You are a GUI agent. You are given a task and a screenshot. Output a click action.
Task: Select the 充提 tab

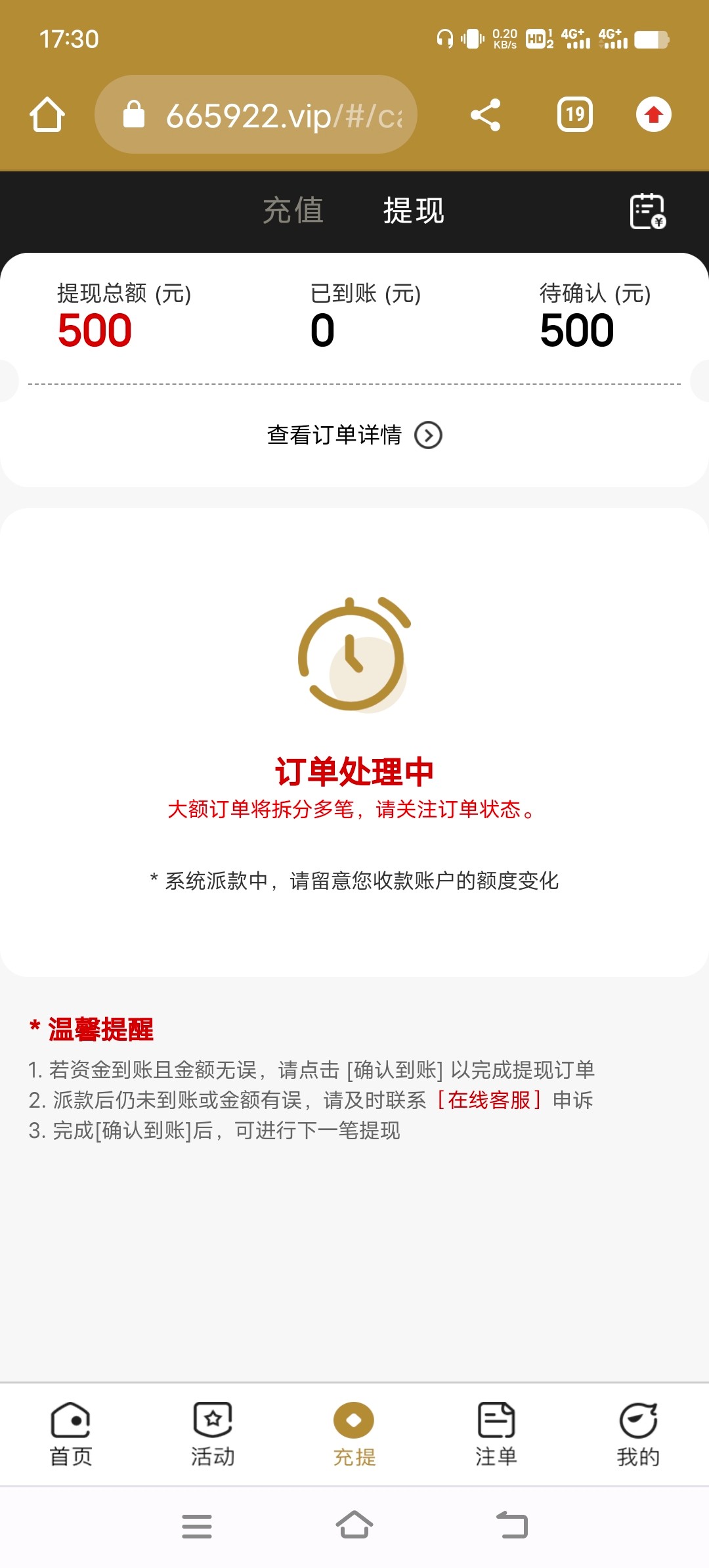coord(354,1434)
